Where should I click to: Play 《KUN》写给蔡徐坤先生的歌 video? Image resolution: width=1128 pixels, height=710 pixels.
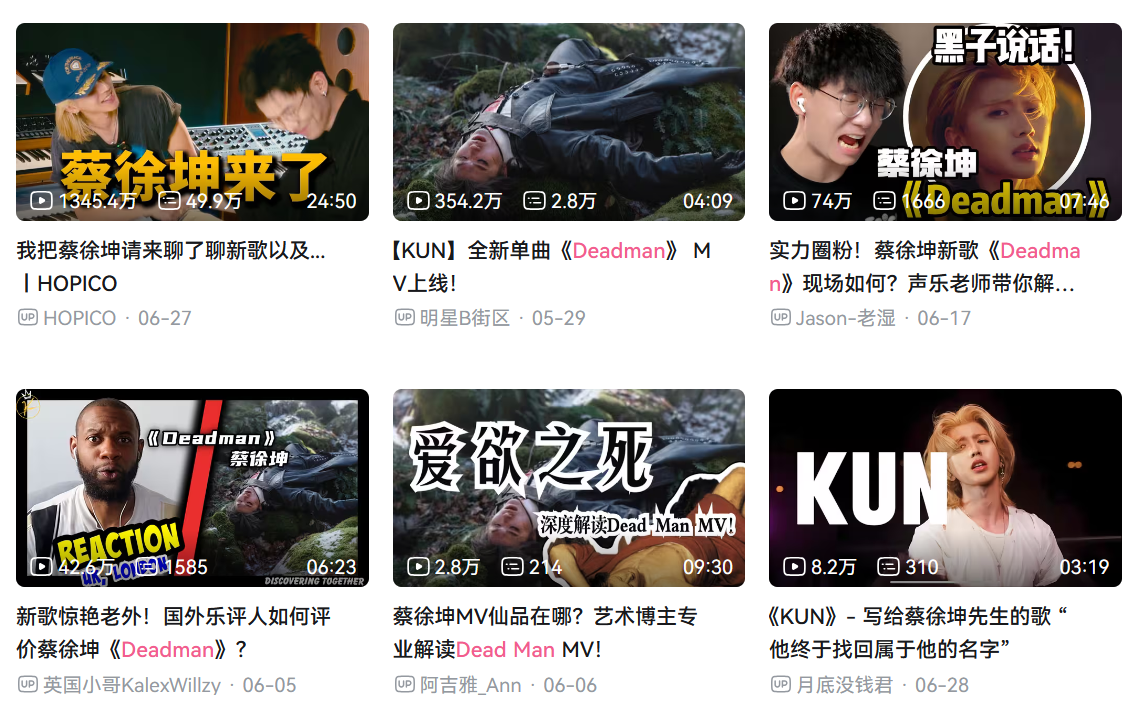(945, 487)
